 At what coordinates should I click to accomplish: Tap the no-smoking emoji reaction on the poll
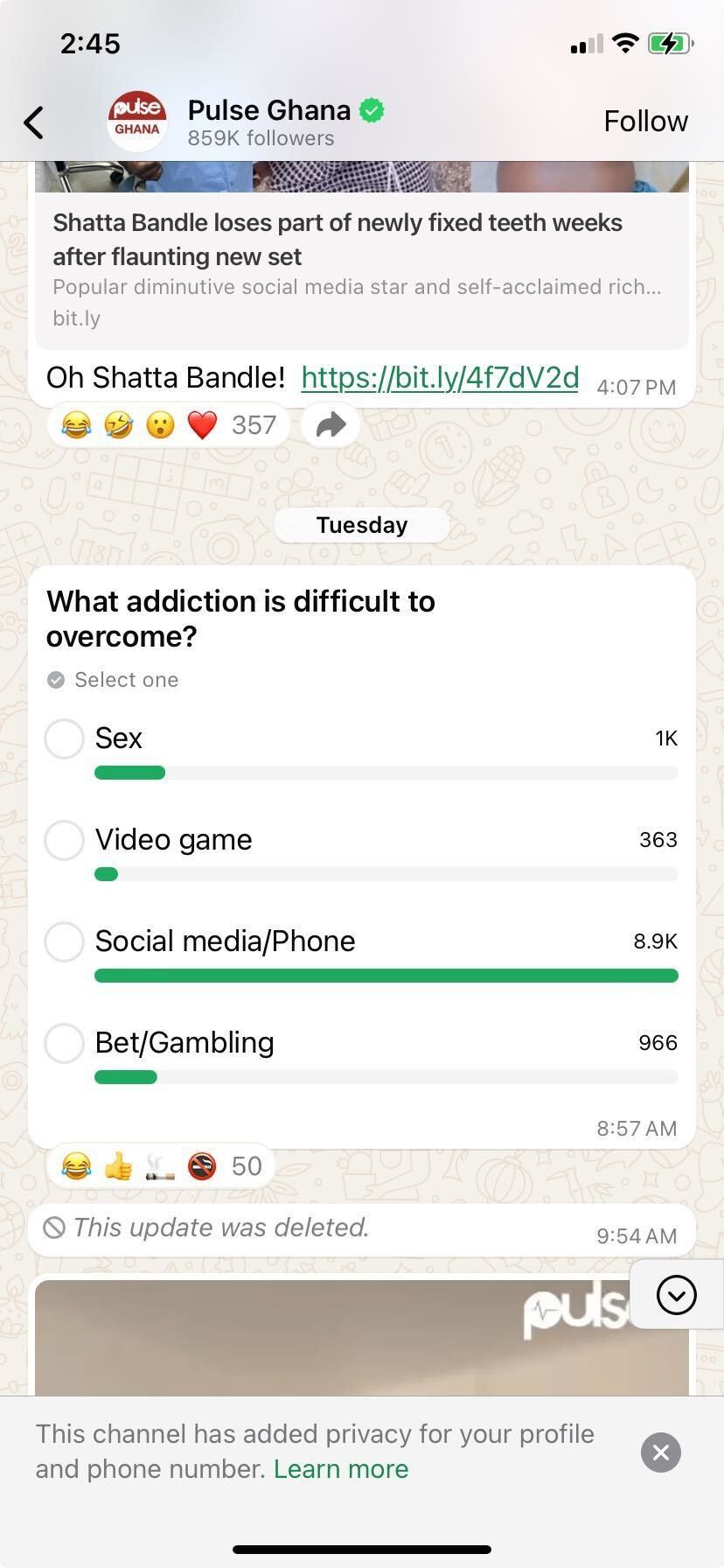pos(202,1165)
